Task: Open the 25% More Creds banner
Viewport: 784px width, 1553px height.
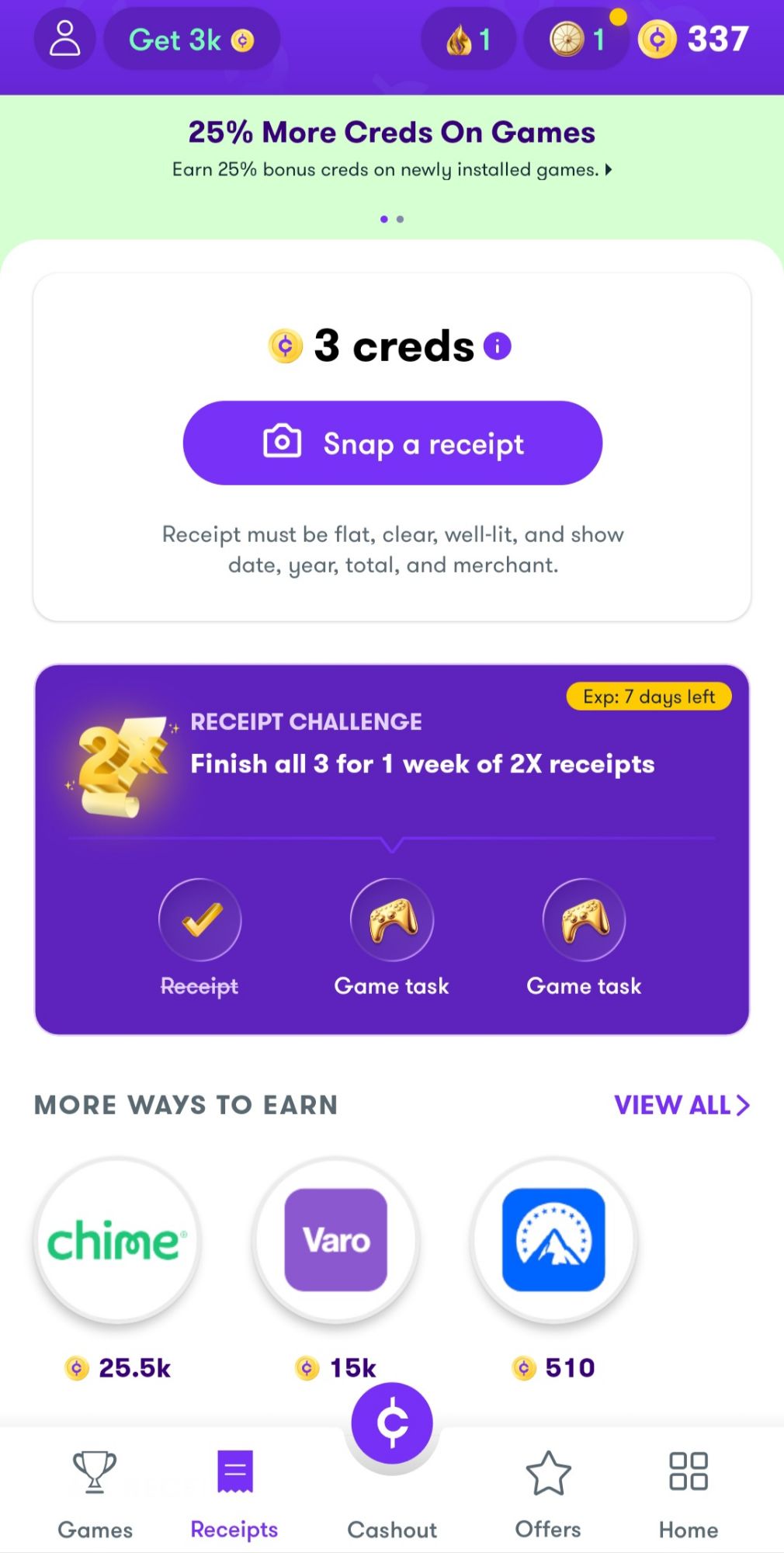Action: click(392, 149)
